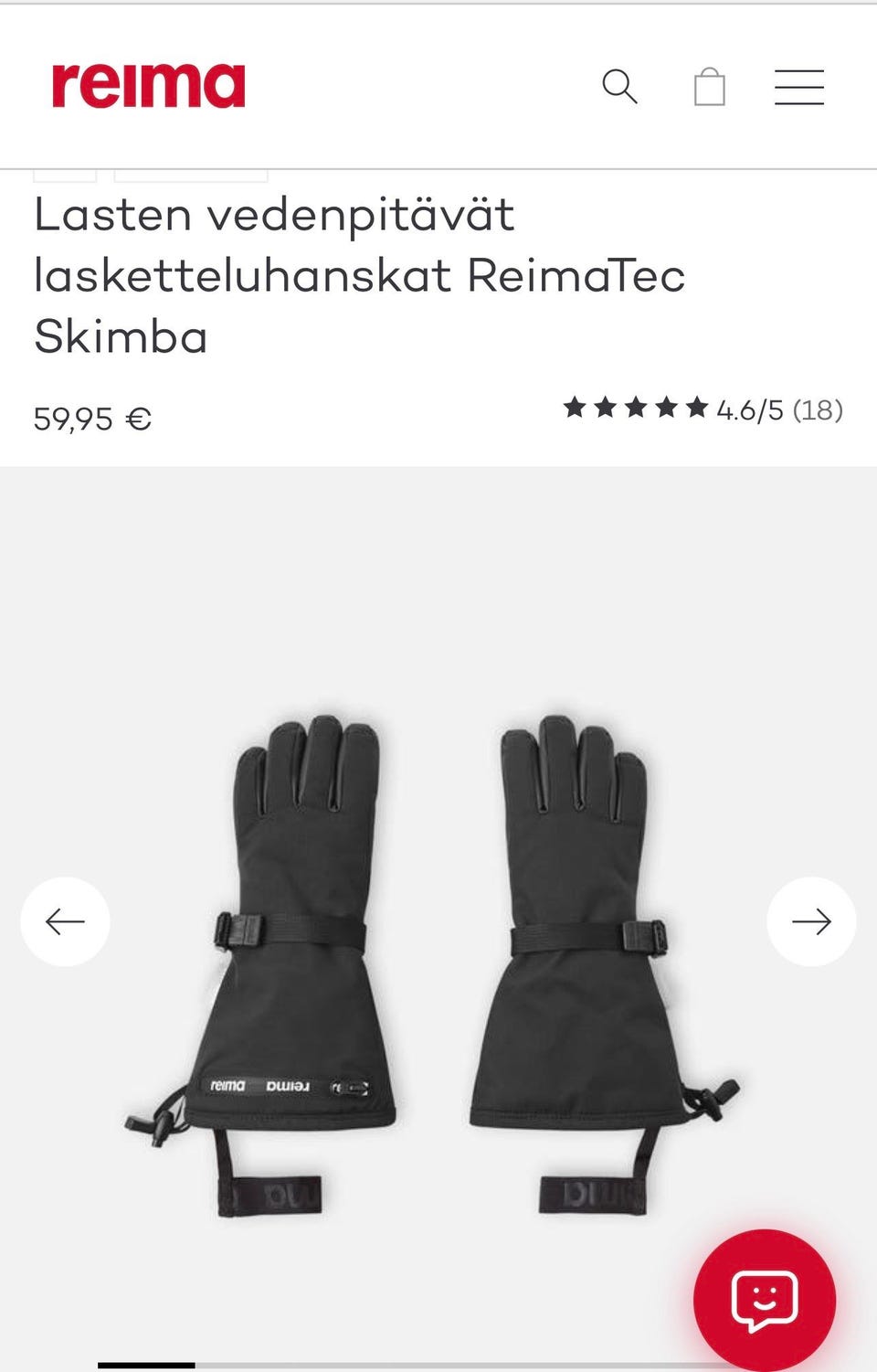
Task: Open the shopping bag
Action: (x=710, y=88)
